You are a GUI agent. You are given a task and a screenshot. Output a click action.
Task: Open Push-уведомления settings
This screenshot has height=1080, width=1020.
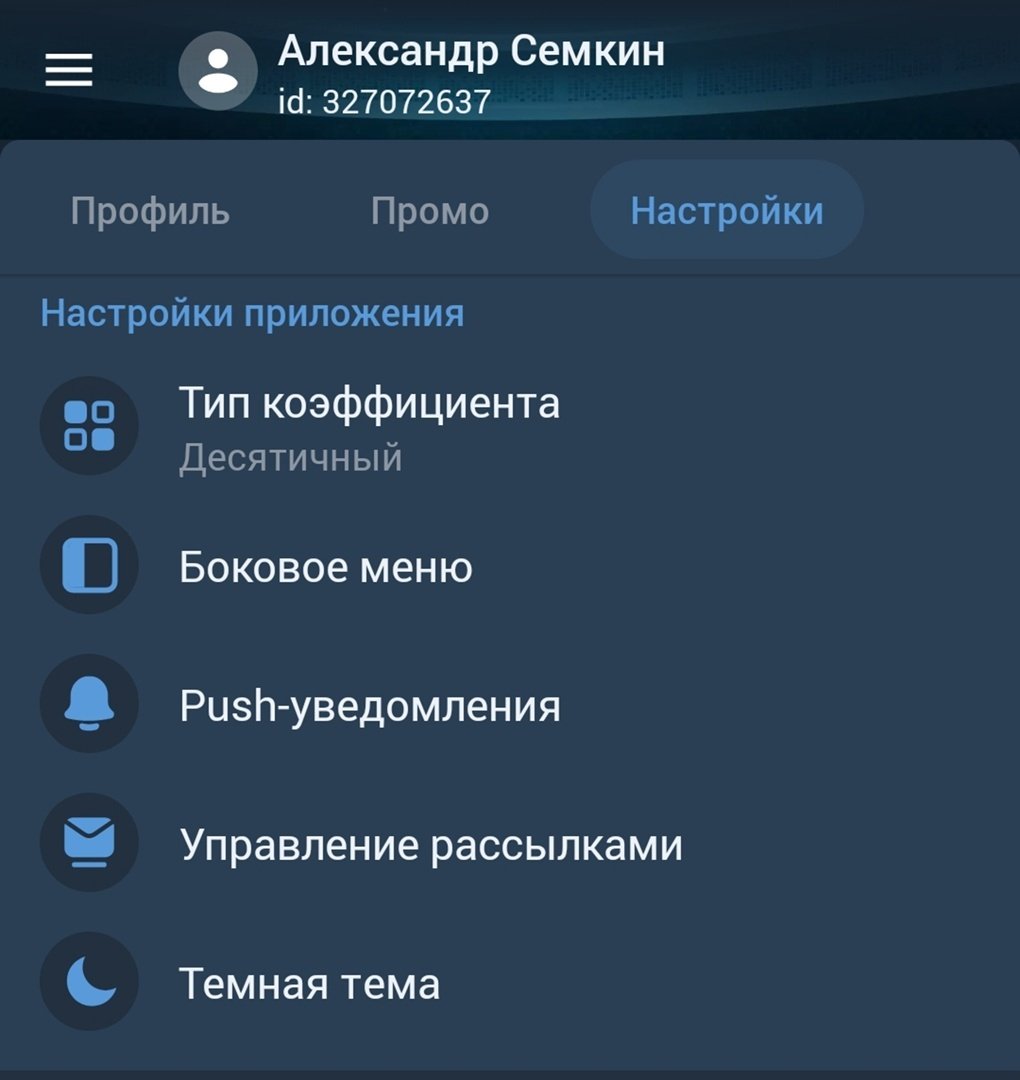click(x=370, y=706)
